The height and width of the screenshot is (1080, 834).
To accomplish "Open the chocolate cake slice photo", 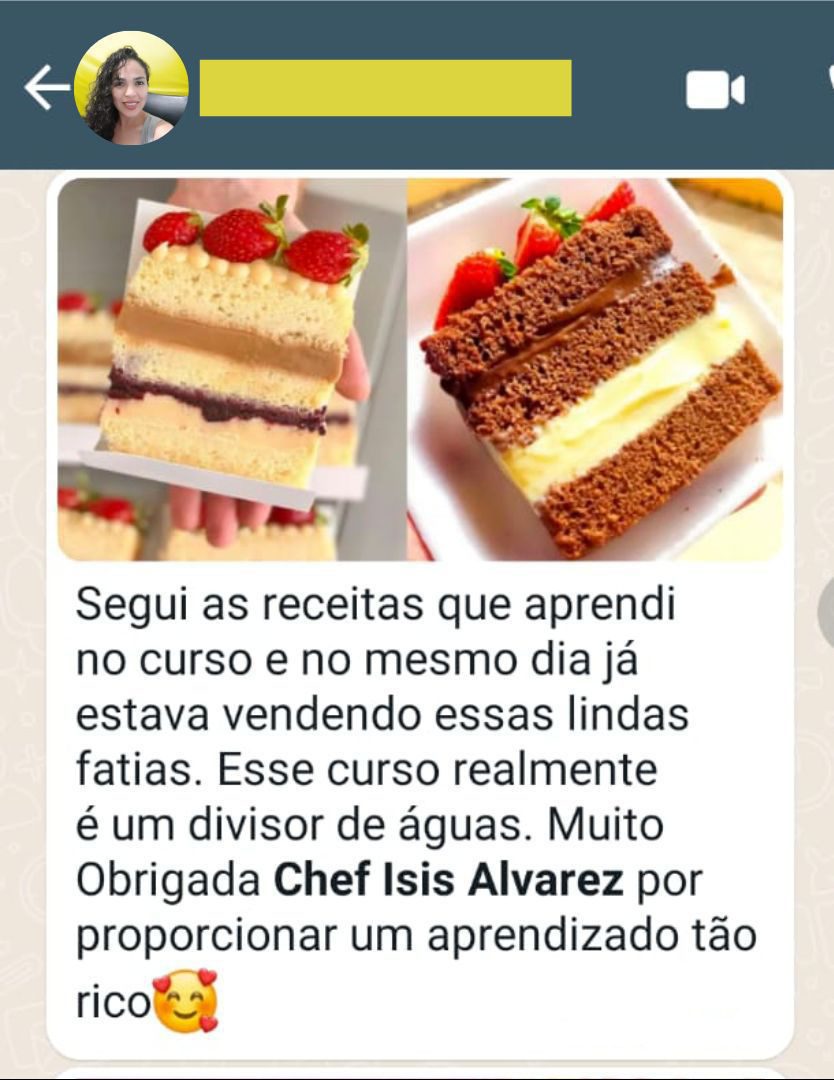I will click(x=595, y=369).
